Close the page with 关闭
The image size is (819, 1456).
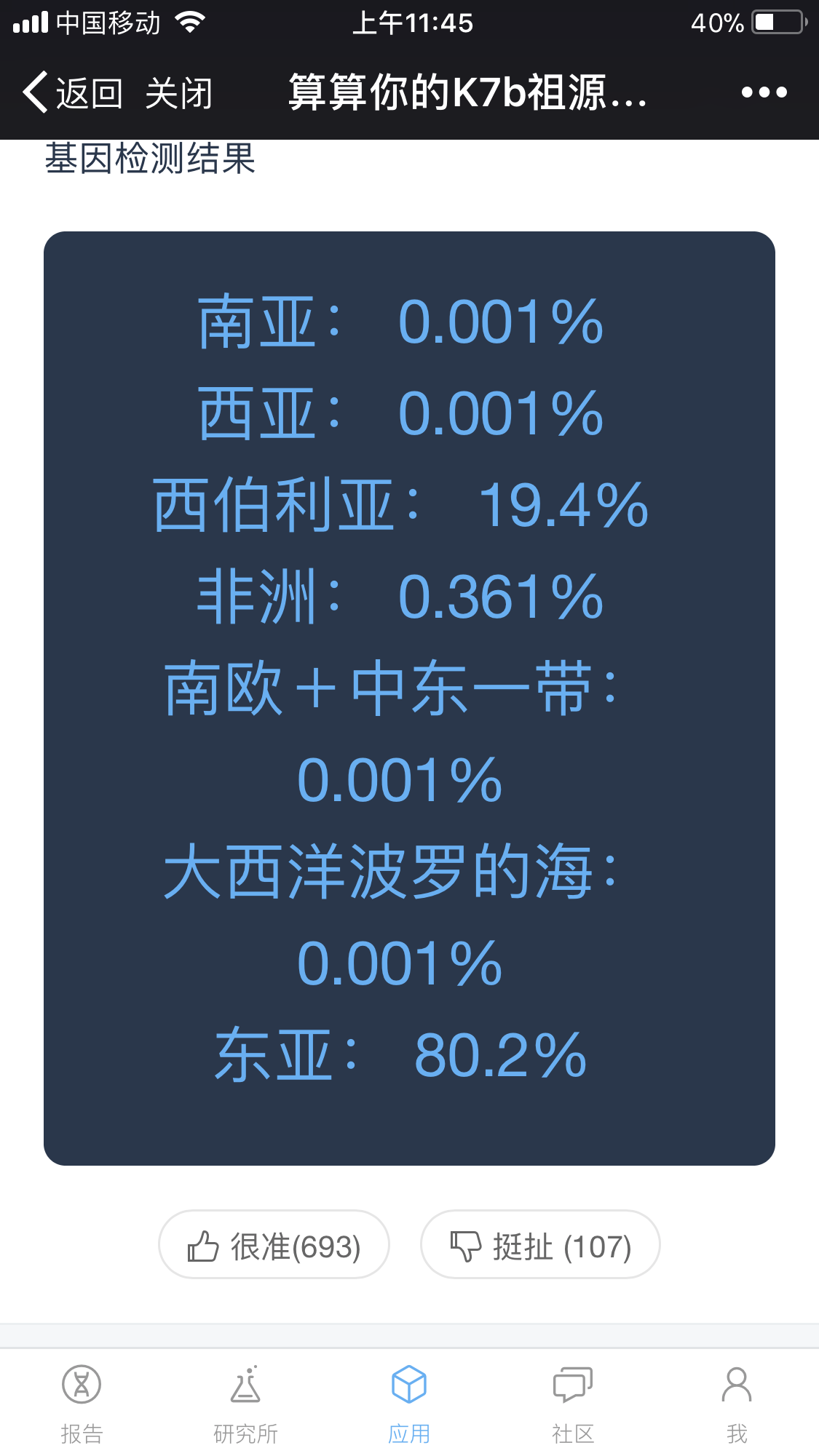(x=179, y=93)
